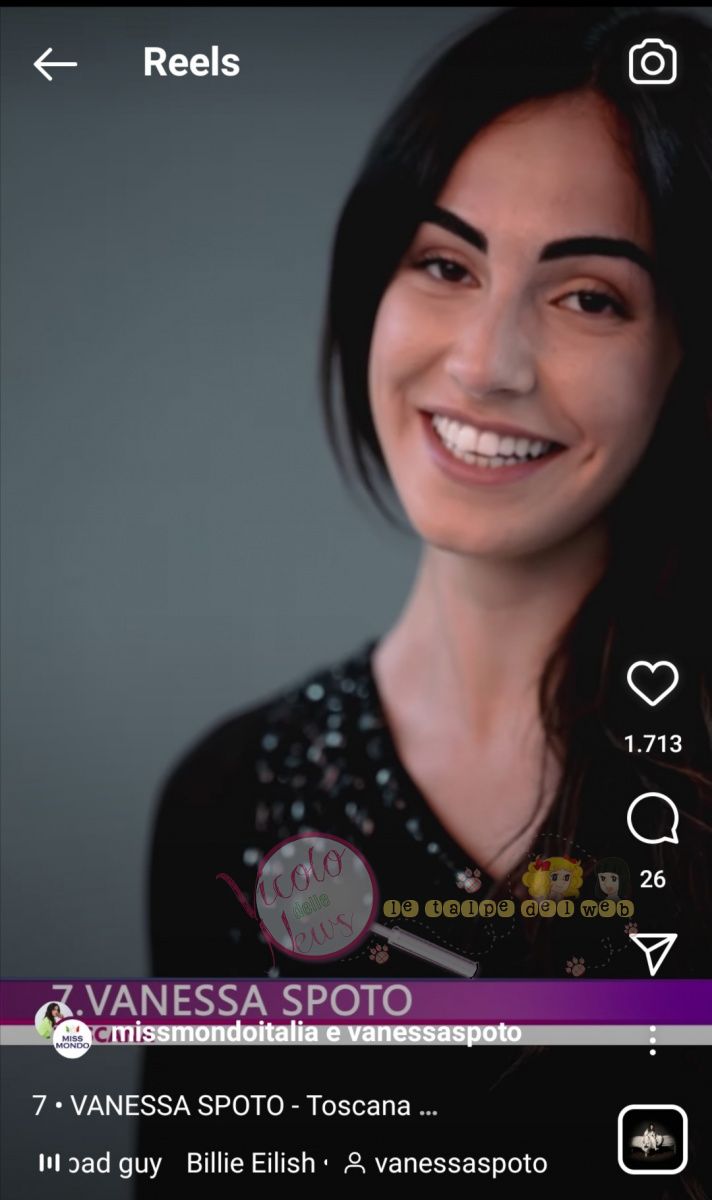Open the comments on this reel
The image size is (712, 1200).
pos(652,820)
